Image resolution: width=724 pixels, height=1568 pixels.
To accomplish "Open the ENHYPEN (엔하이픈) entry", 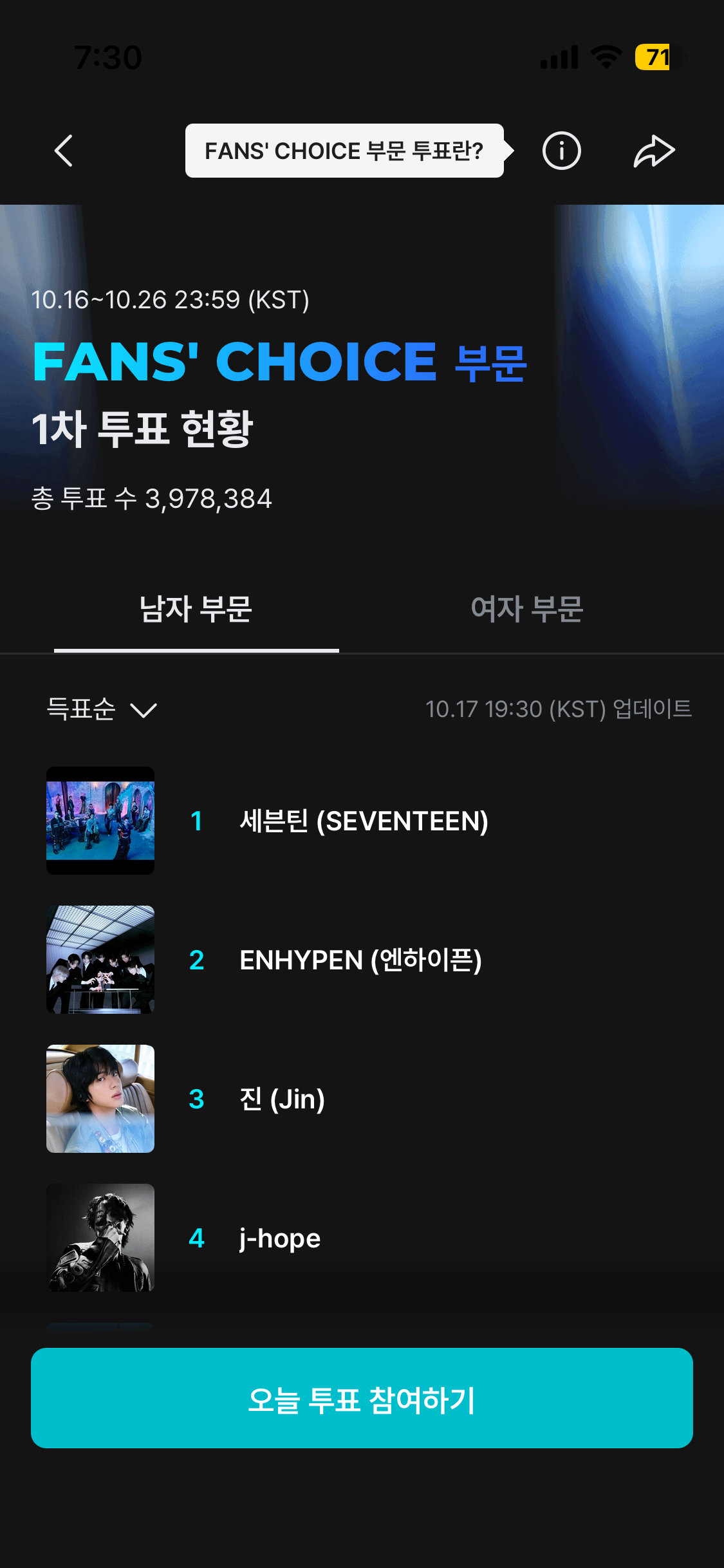I will coord(360,960).
